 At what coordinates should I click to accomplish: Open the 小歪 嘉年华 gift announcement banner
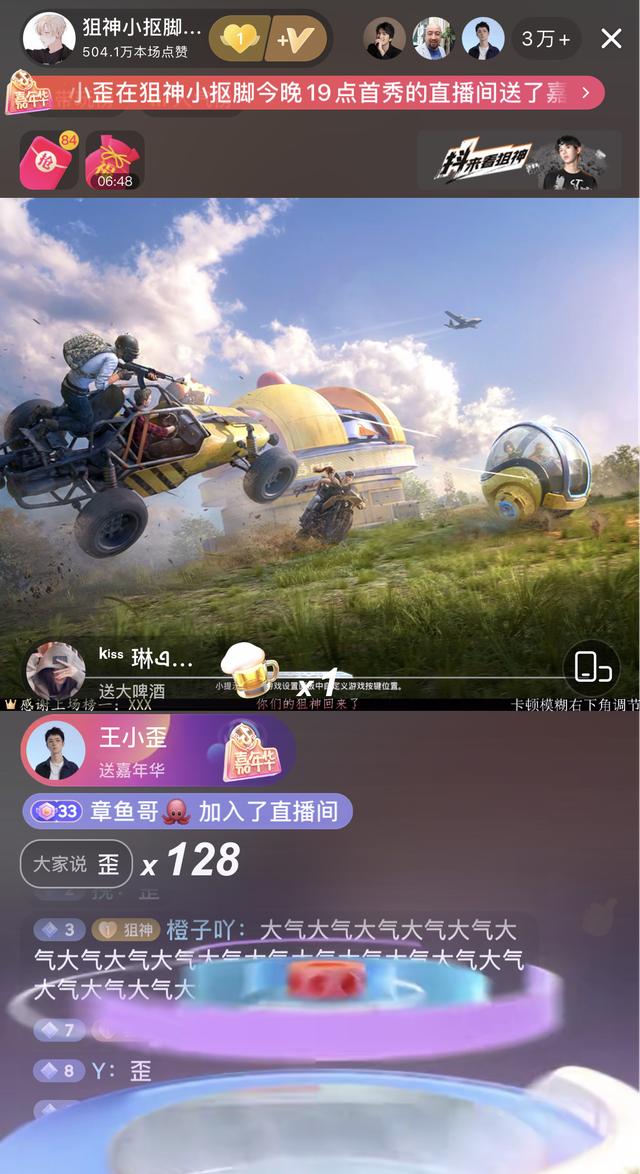point(305,93)
